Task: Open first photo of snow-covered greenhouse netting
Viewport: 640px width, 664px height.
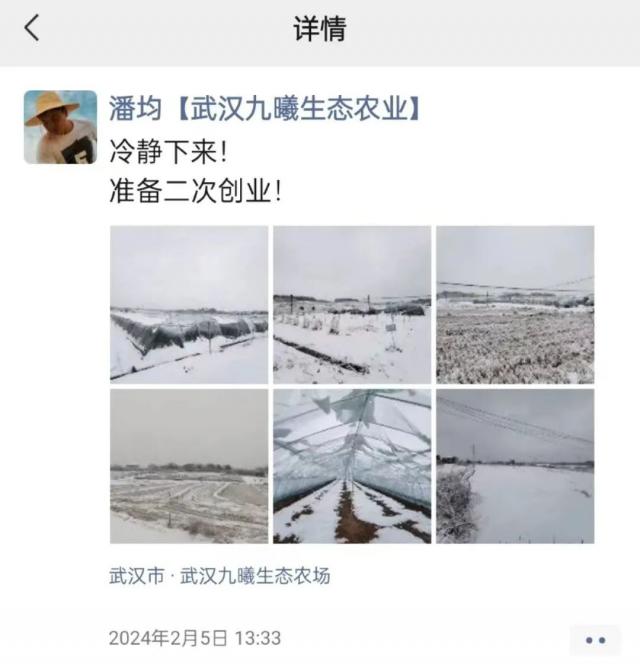Action: [x=189, y=303]
